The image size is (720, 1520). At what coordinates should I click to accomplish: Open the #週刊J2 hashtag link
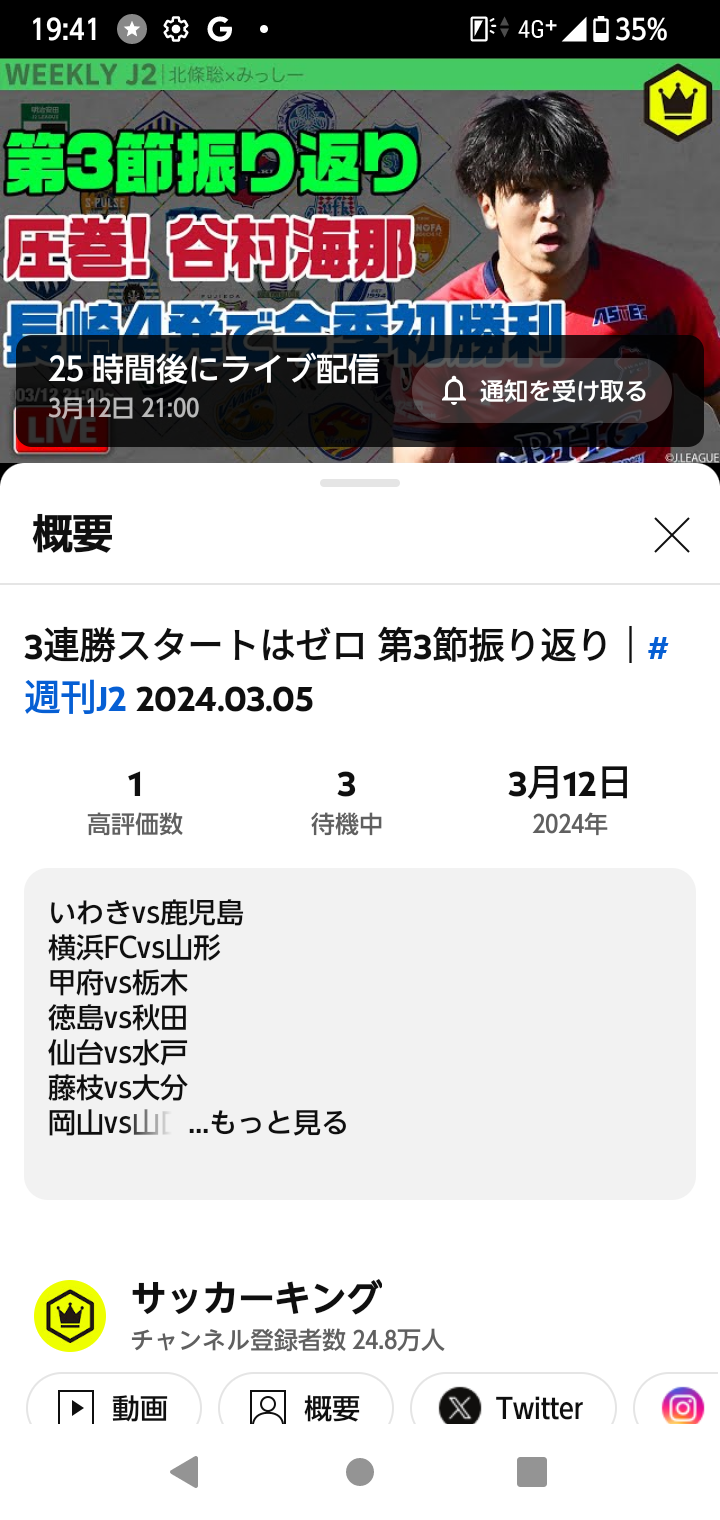coord(76,699)
